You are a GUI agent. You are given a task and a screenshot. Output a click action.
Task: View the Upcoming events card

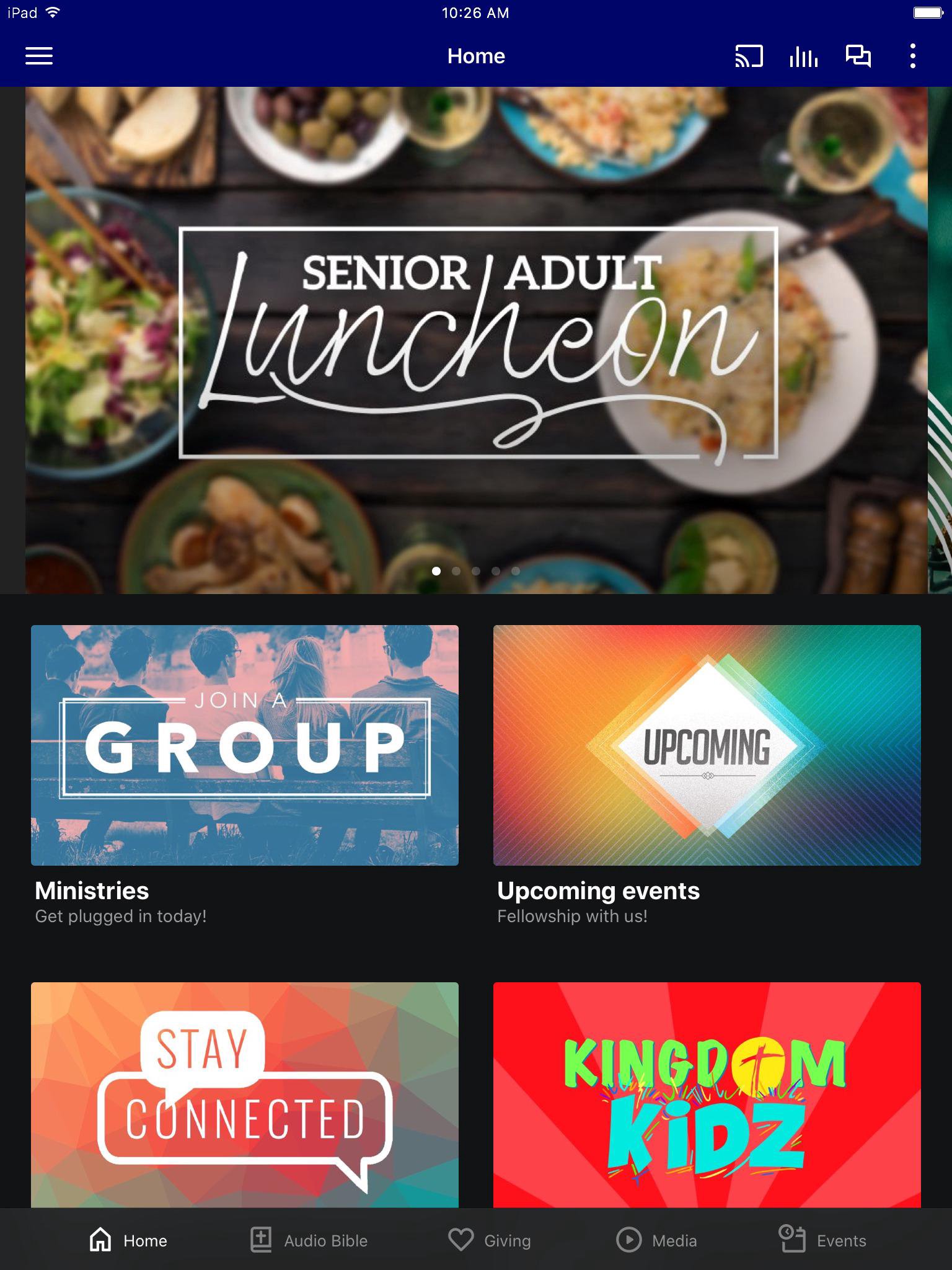coord(707,745)
